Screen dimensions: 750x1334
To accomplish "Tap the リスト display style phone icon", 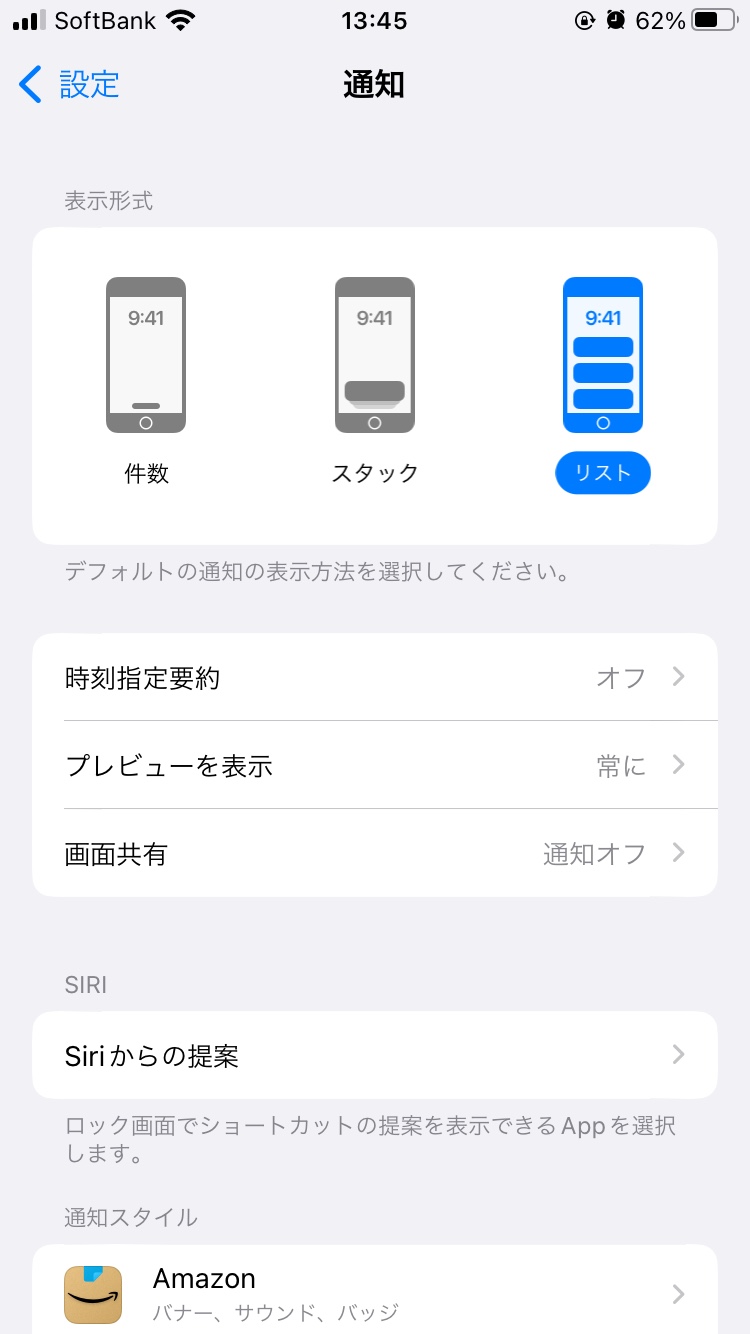I will click(x=603, y=355).
